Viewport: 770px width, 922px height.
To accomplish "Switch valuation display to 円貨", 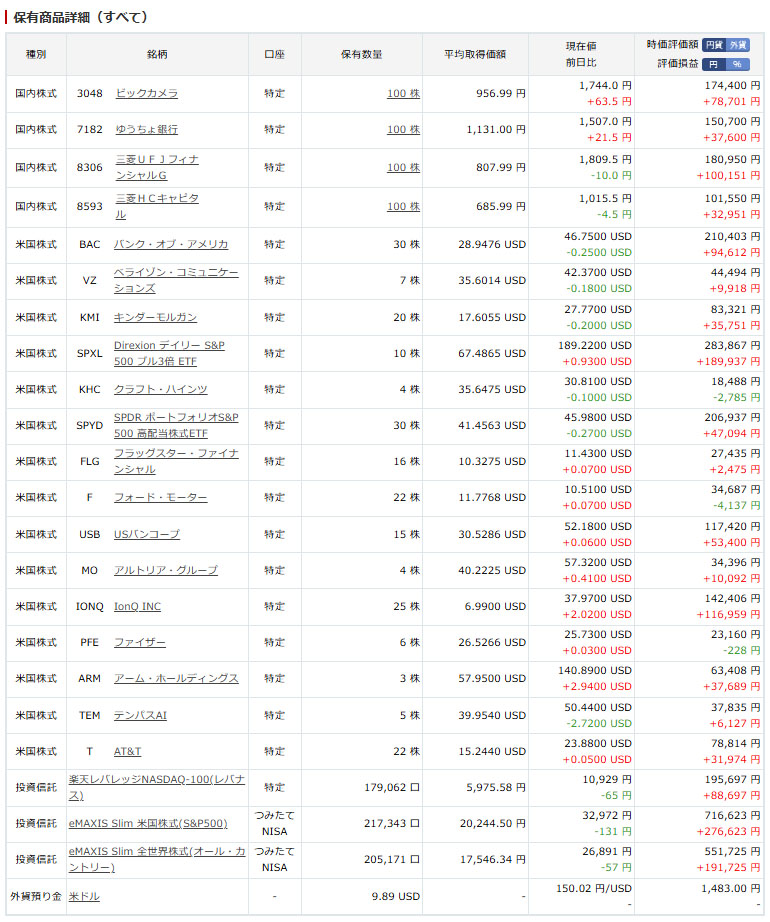I will click(x=714, y=45).
